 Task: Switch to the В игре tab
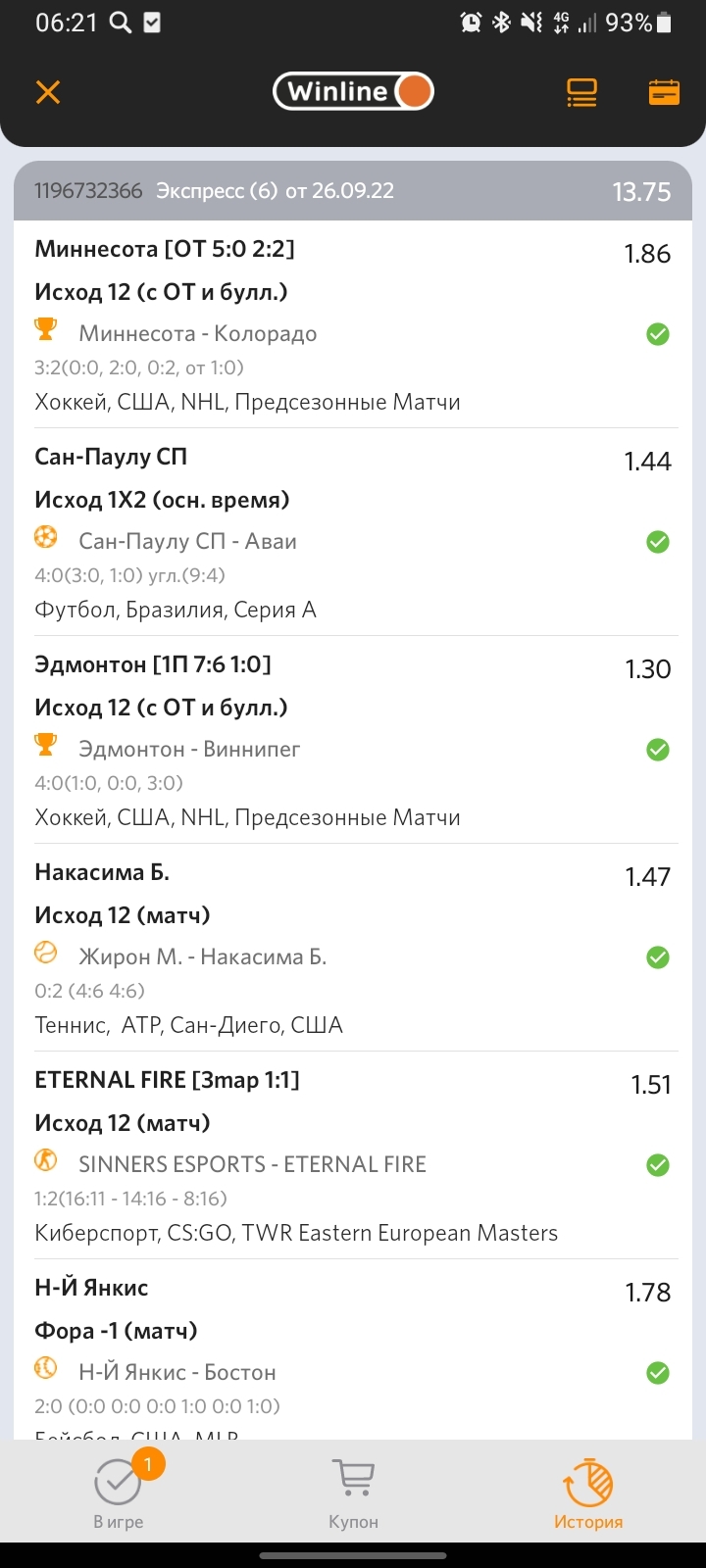coord(119,1491)
